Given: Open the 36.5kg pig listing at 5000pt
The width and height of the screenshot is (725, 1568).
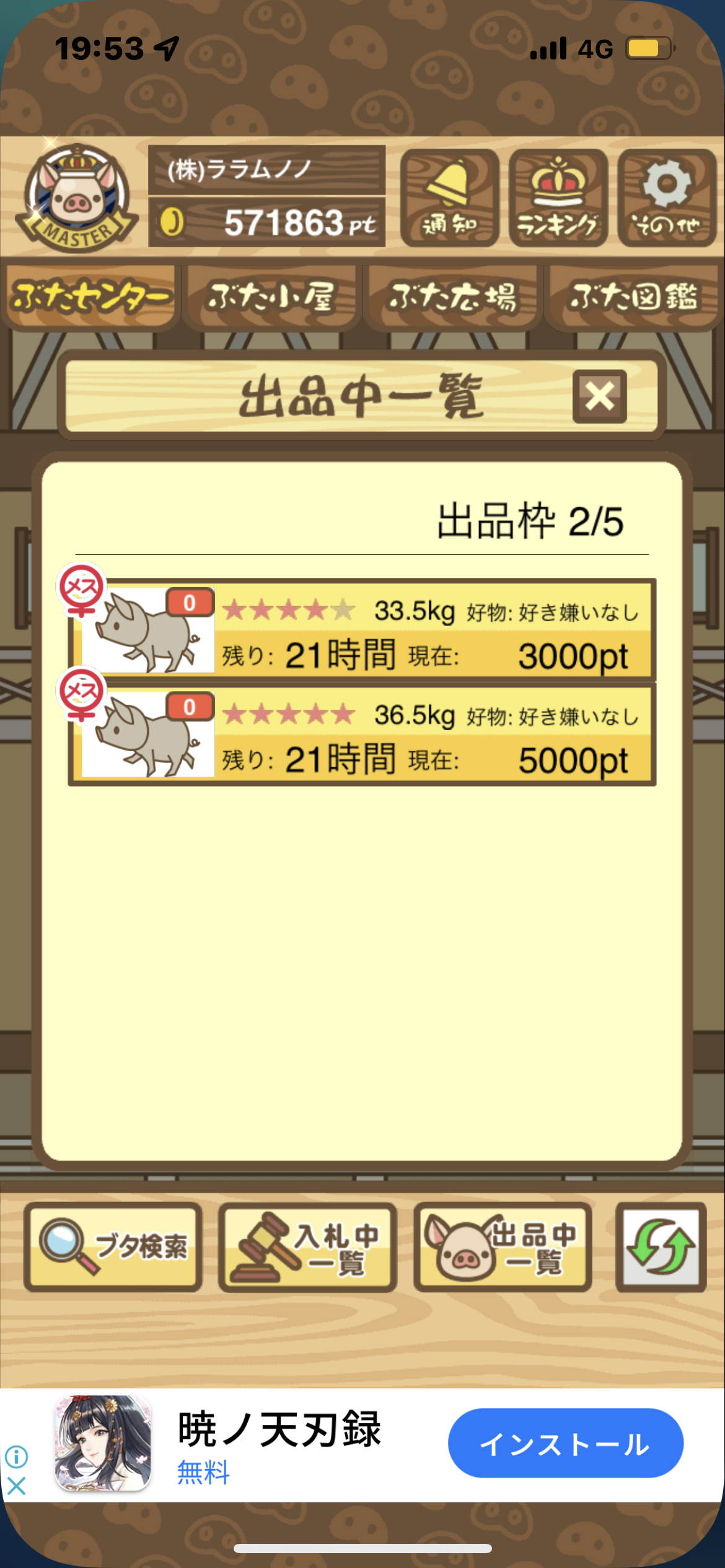Looking at the screenshot, I should point(362,734).
